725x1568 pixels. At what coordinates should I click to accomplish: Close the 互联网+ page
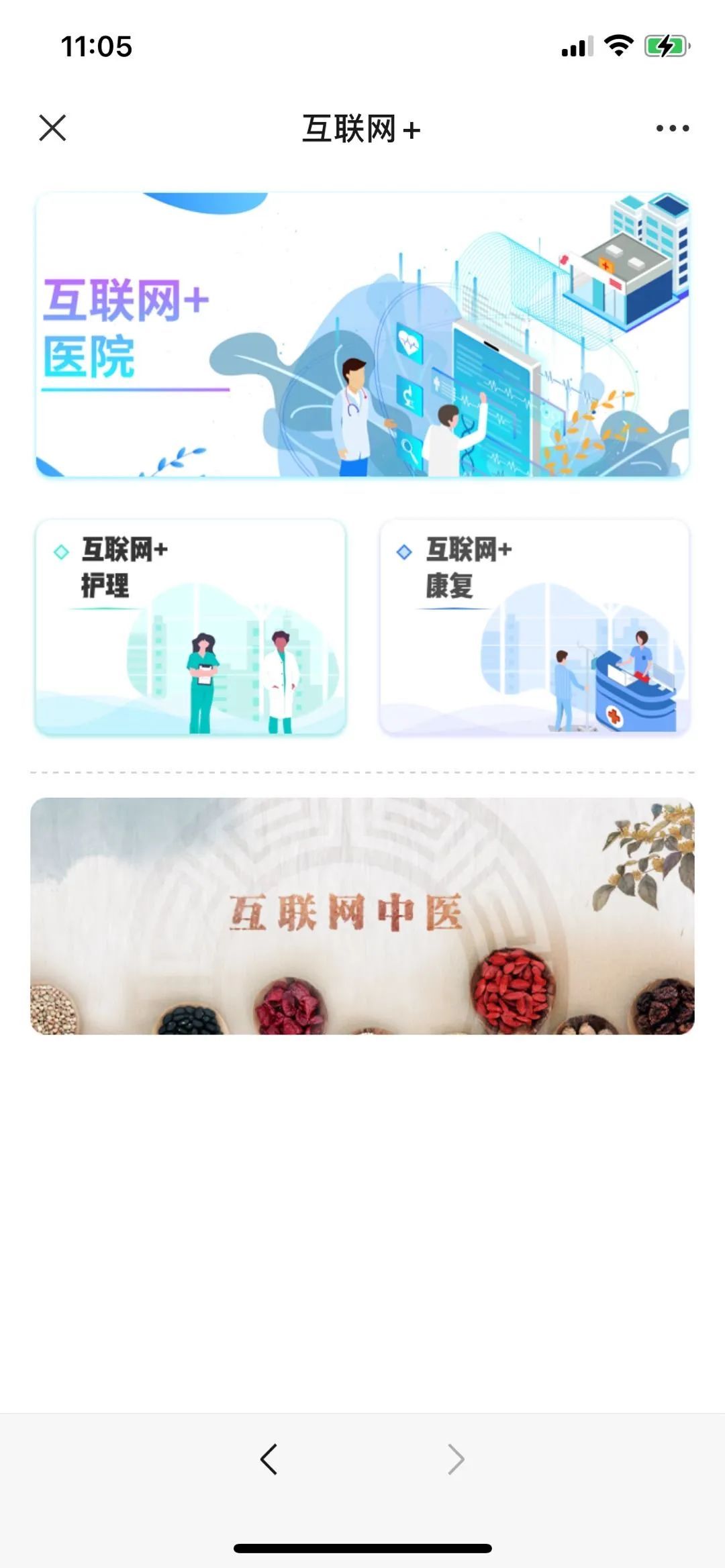[x=52, y=127]
